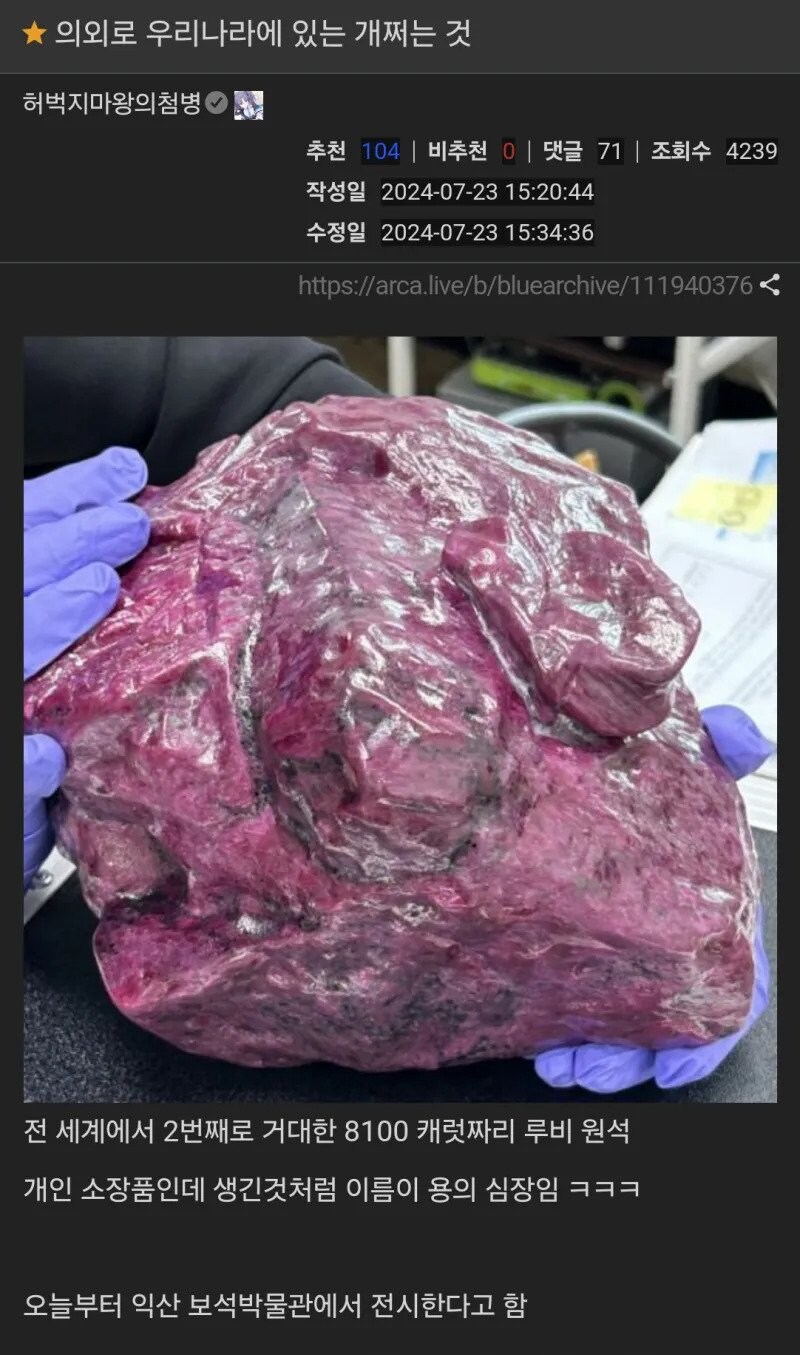
Task: Share this post via the share icon
Action: [769, 285]
